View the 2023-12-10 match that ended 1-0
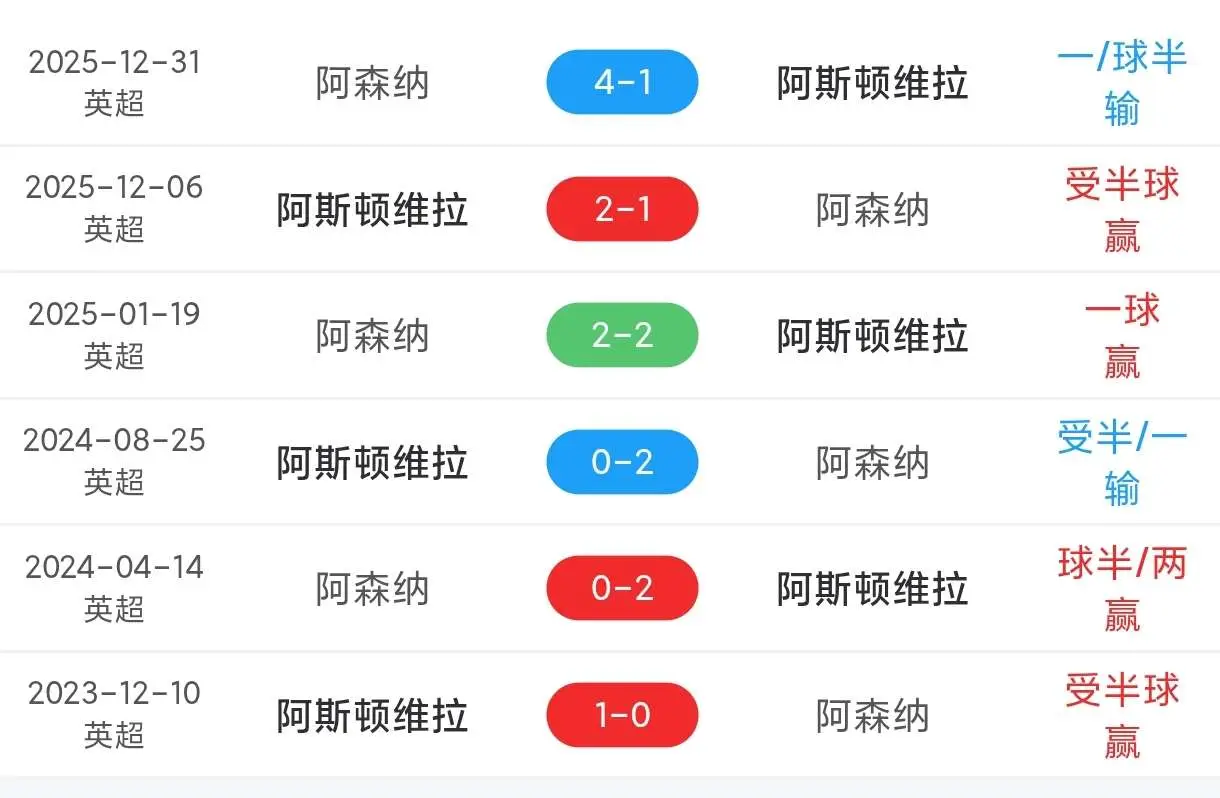 (610, 715)
